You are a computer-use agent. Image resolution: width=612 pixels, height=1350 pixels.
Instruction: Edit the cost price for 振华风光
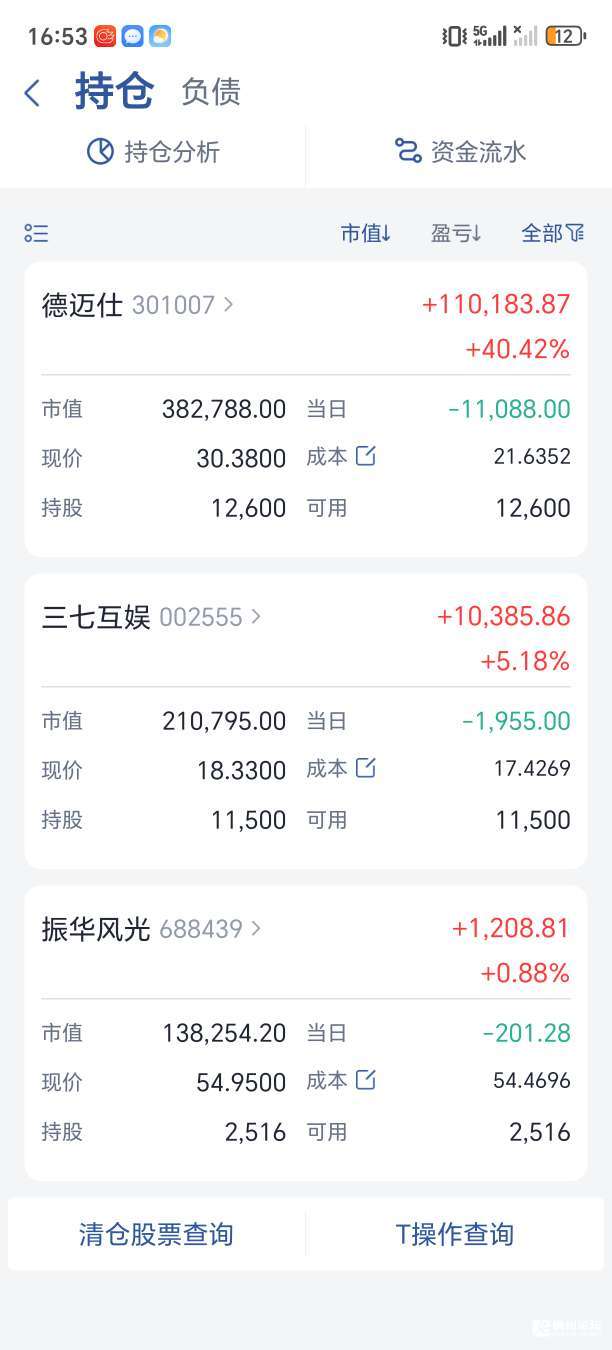(x=365, y=1081)
